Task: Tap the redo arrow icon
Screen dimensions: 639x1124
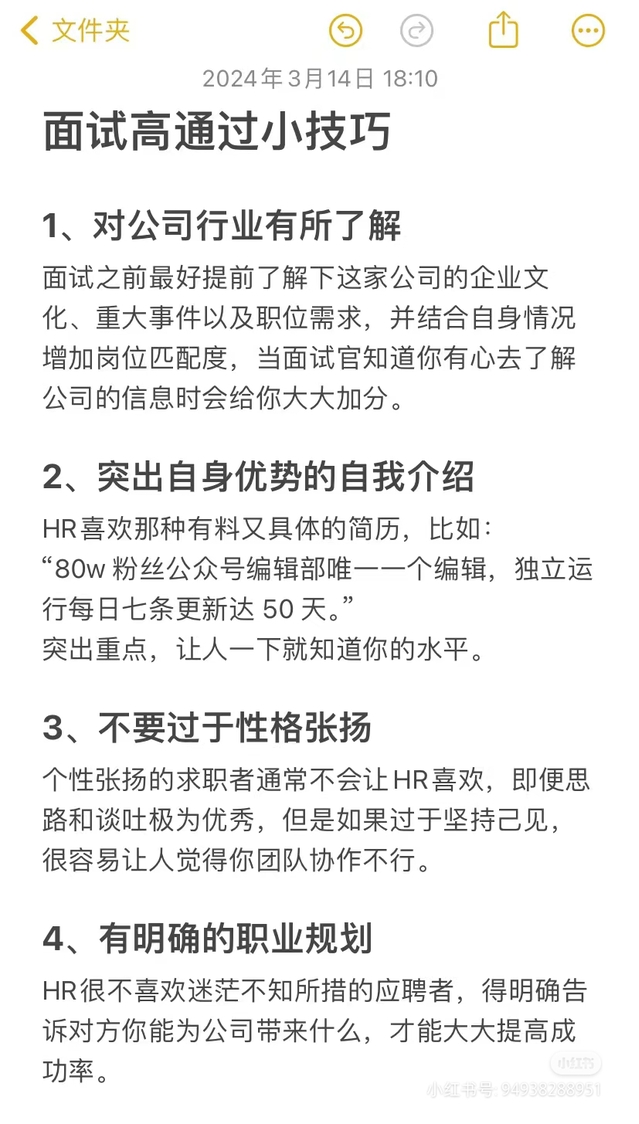Action: pos(417,31)
